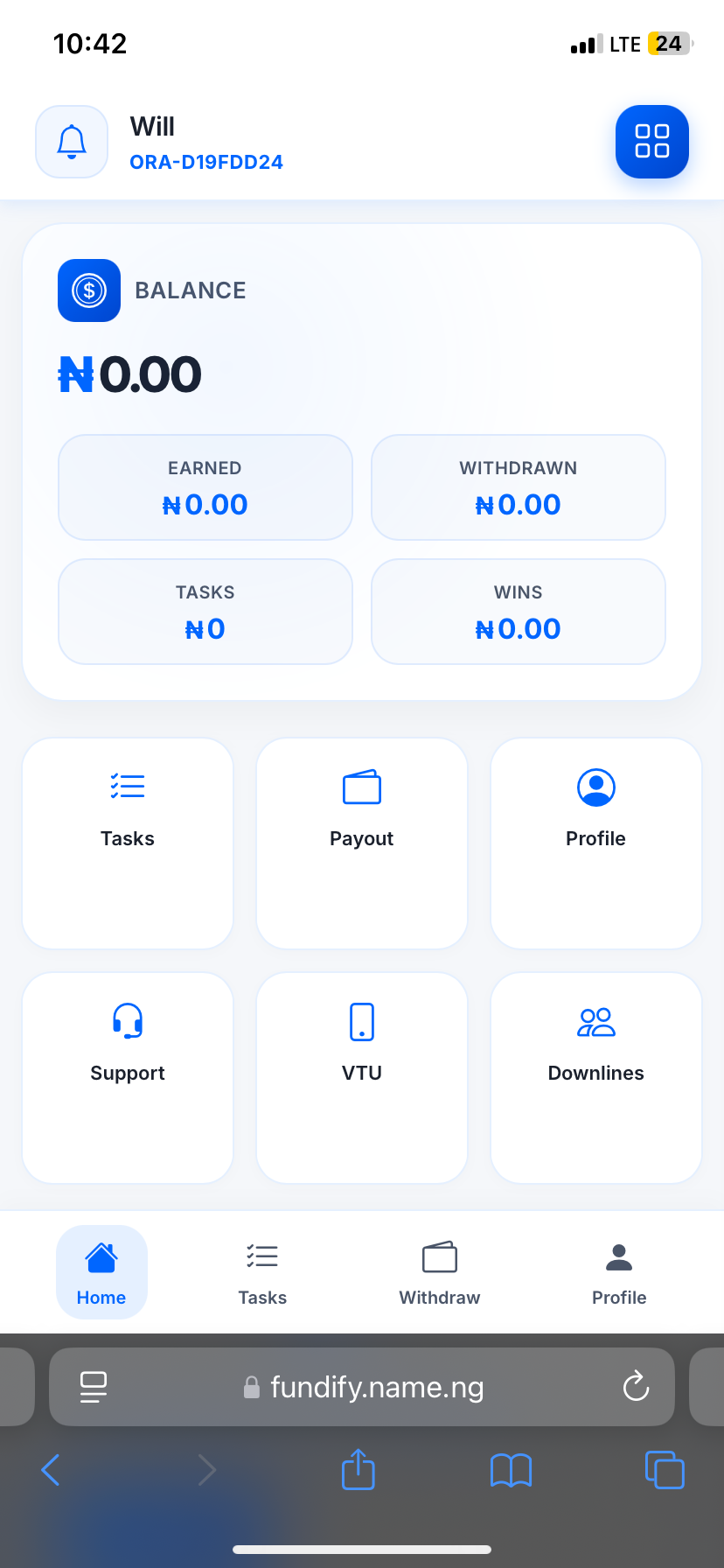
Task: Open the grid menu button
Action: coord(651,142)
